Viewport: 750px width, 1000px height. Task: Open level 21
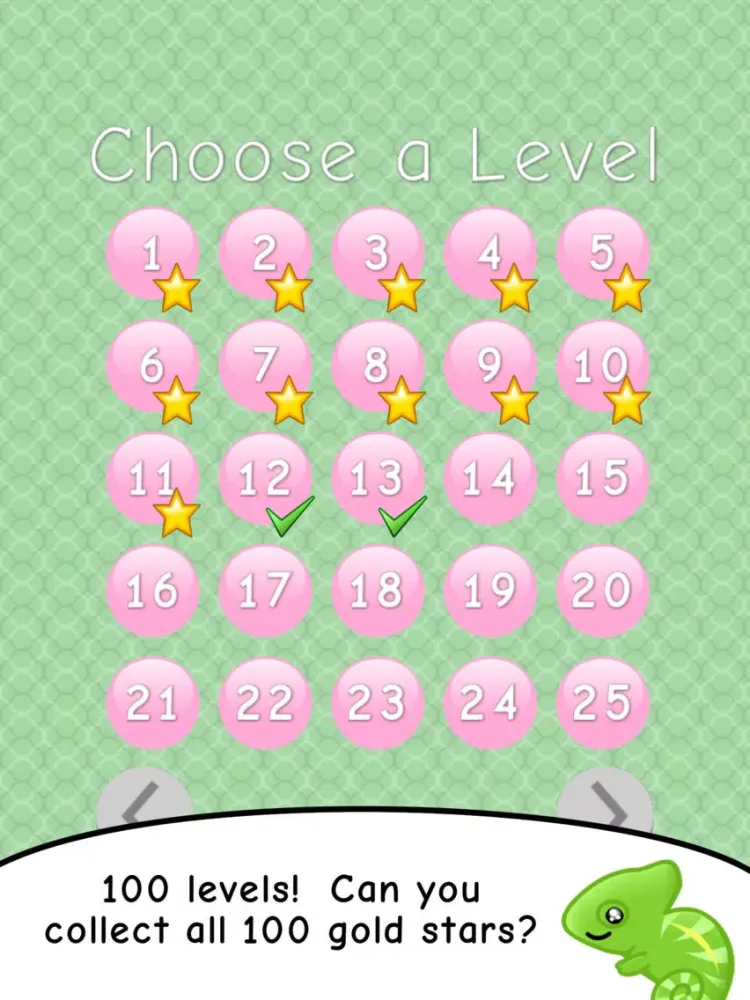(152, 704)
